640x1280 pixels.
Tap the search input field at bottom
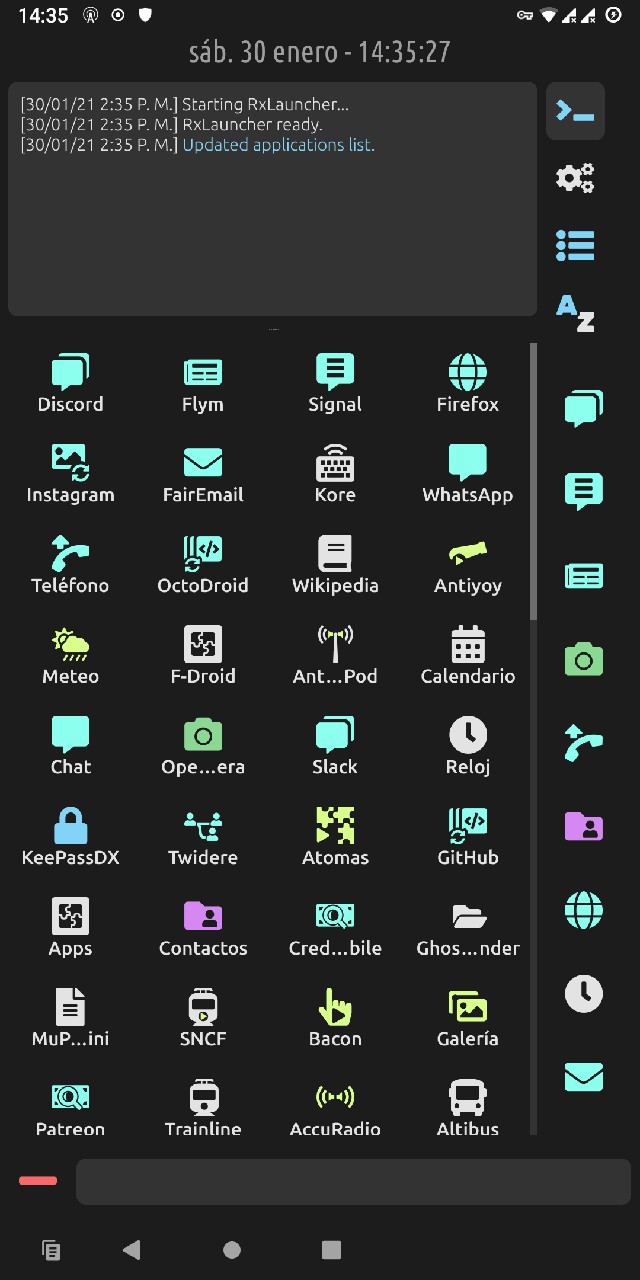353,1182
